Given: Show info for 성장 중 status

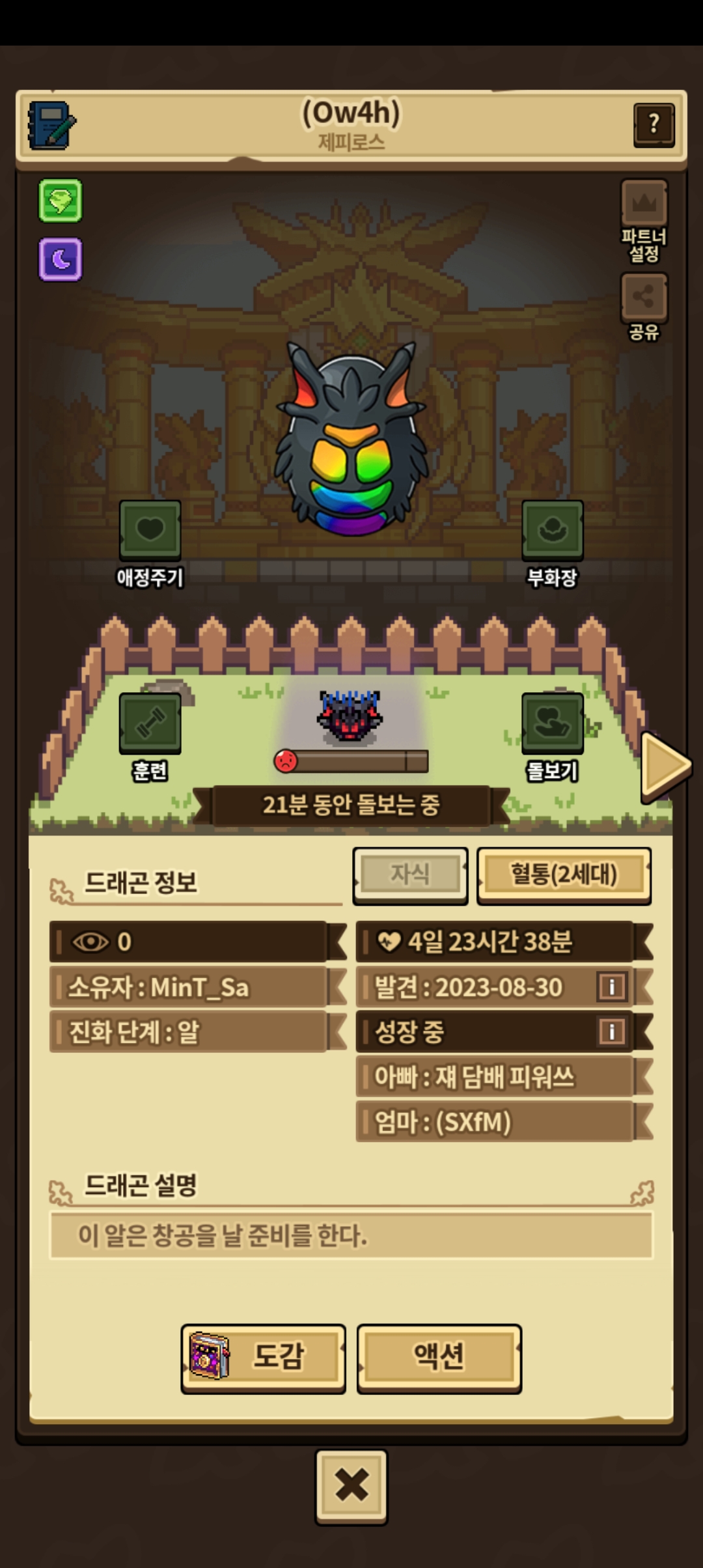Looking at the screenshot, I should click(611, 1031).
